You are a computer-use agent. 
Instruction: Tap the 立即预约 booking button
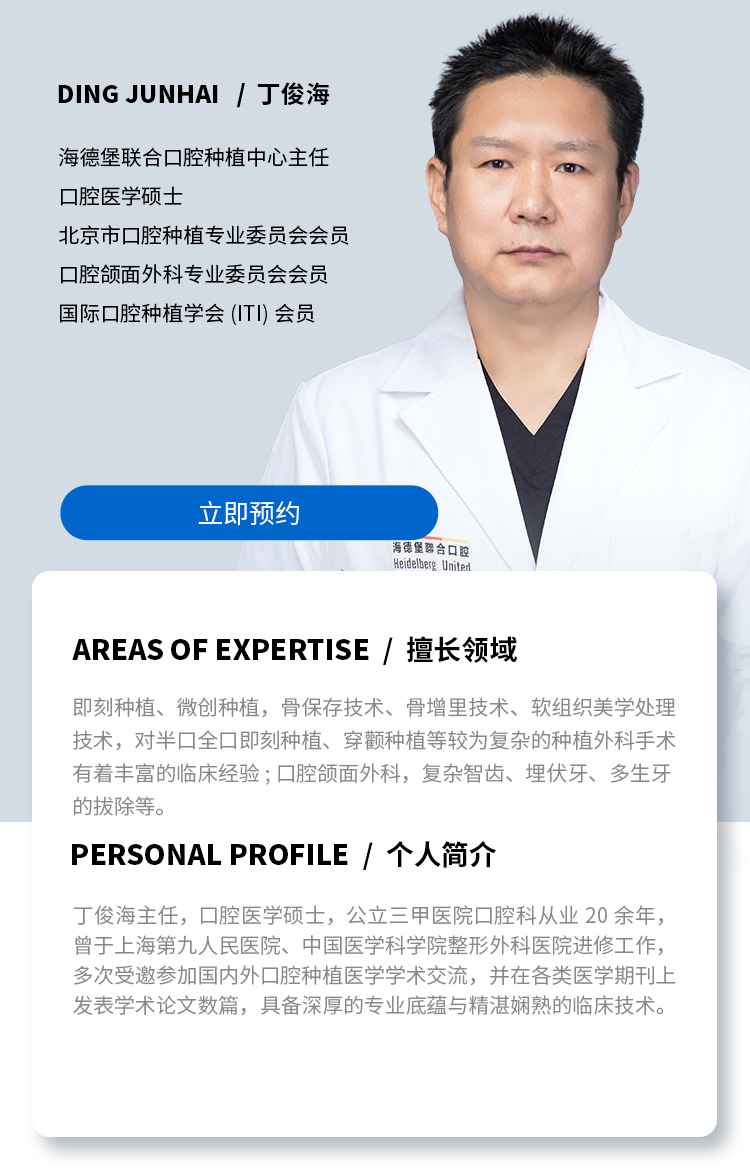[x=249, y=513]
